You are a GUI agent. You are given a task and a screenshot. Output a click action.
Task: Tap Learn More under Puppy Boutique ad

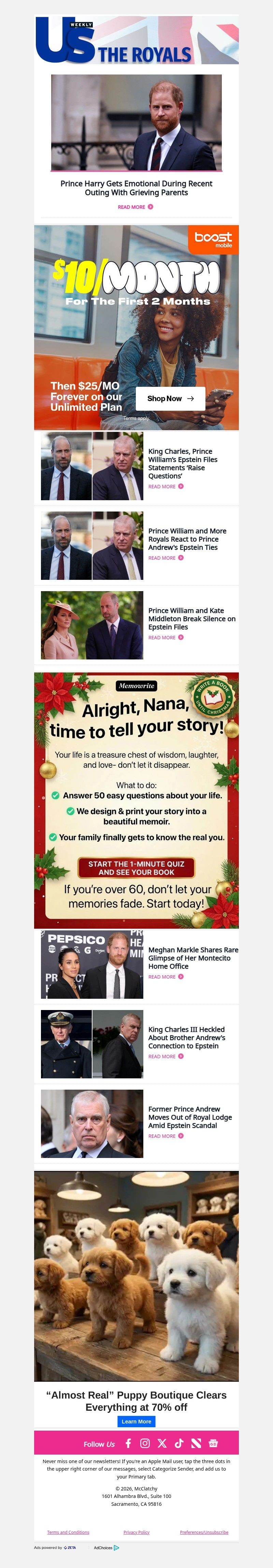[x=136, y=1421]
